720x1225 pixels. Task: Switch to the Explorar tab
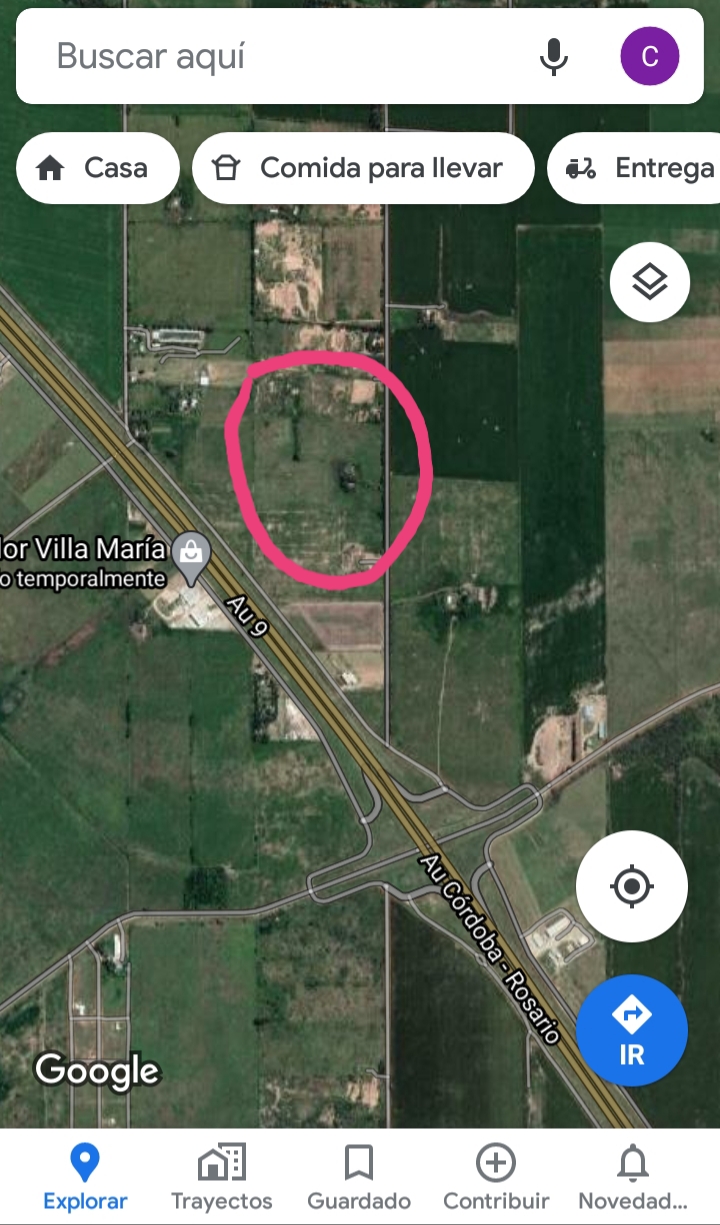(85, 1177)
